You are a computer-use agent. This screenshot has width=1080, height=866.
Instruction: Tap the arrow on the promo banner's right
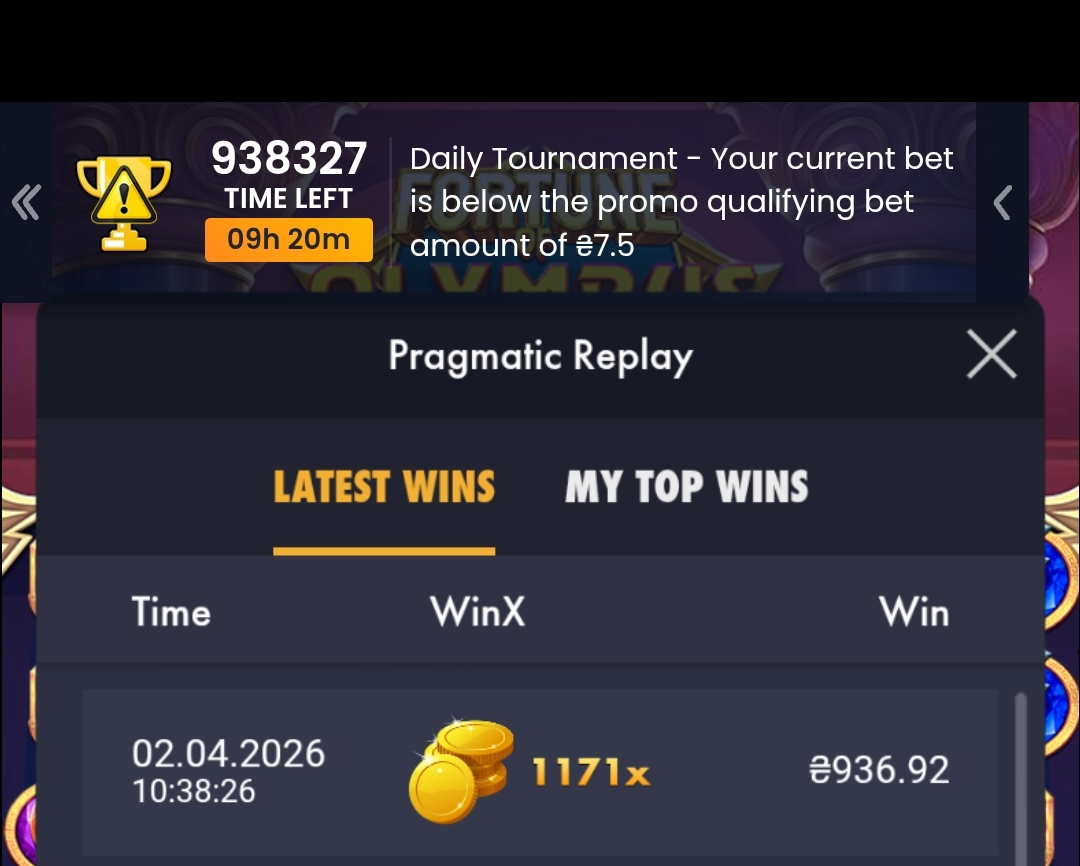[1002, 203]
